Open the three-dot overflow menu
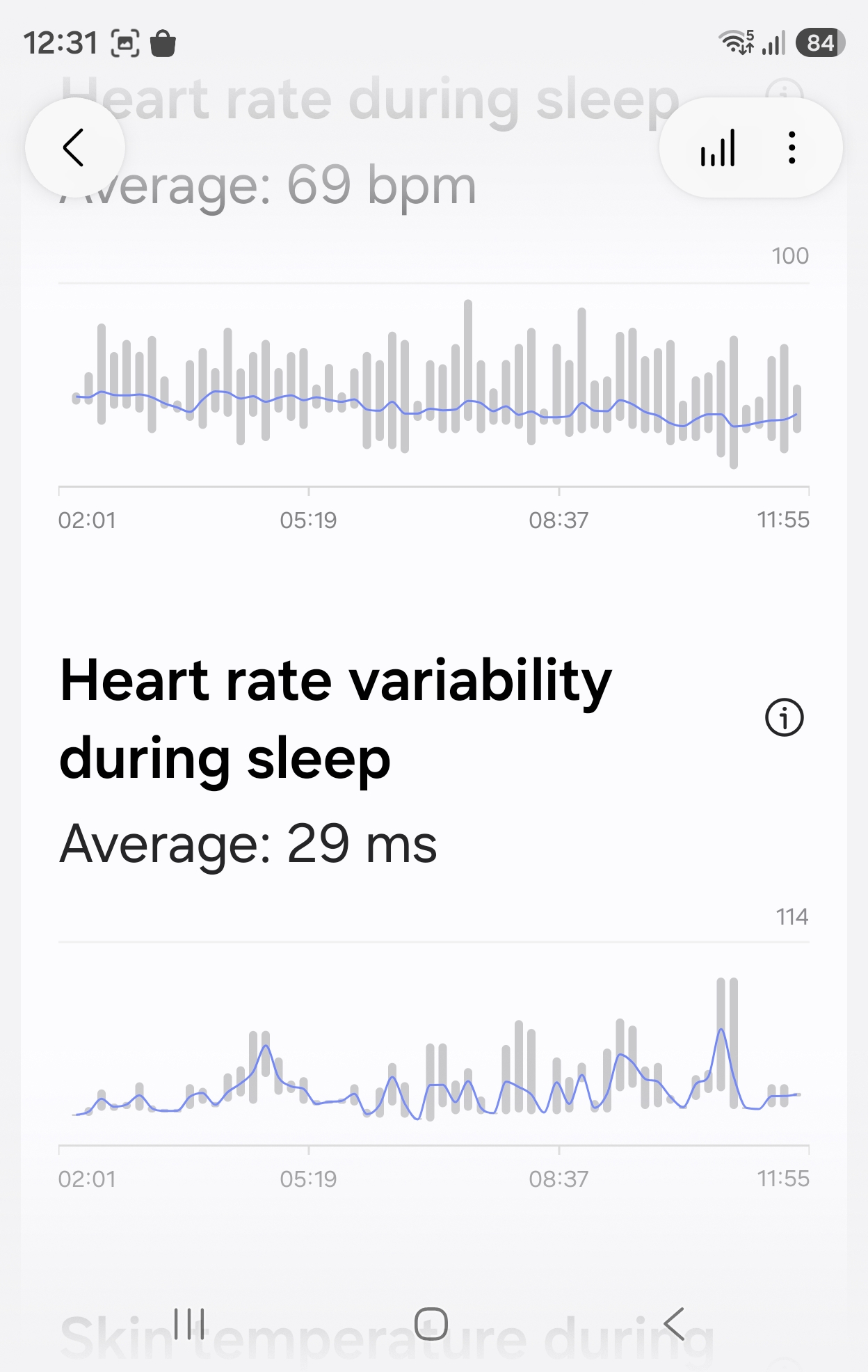 click(x=791, y=147)
